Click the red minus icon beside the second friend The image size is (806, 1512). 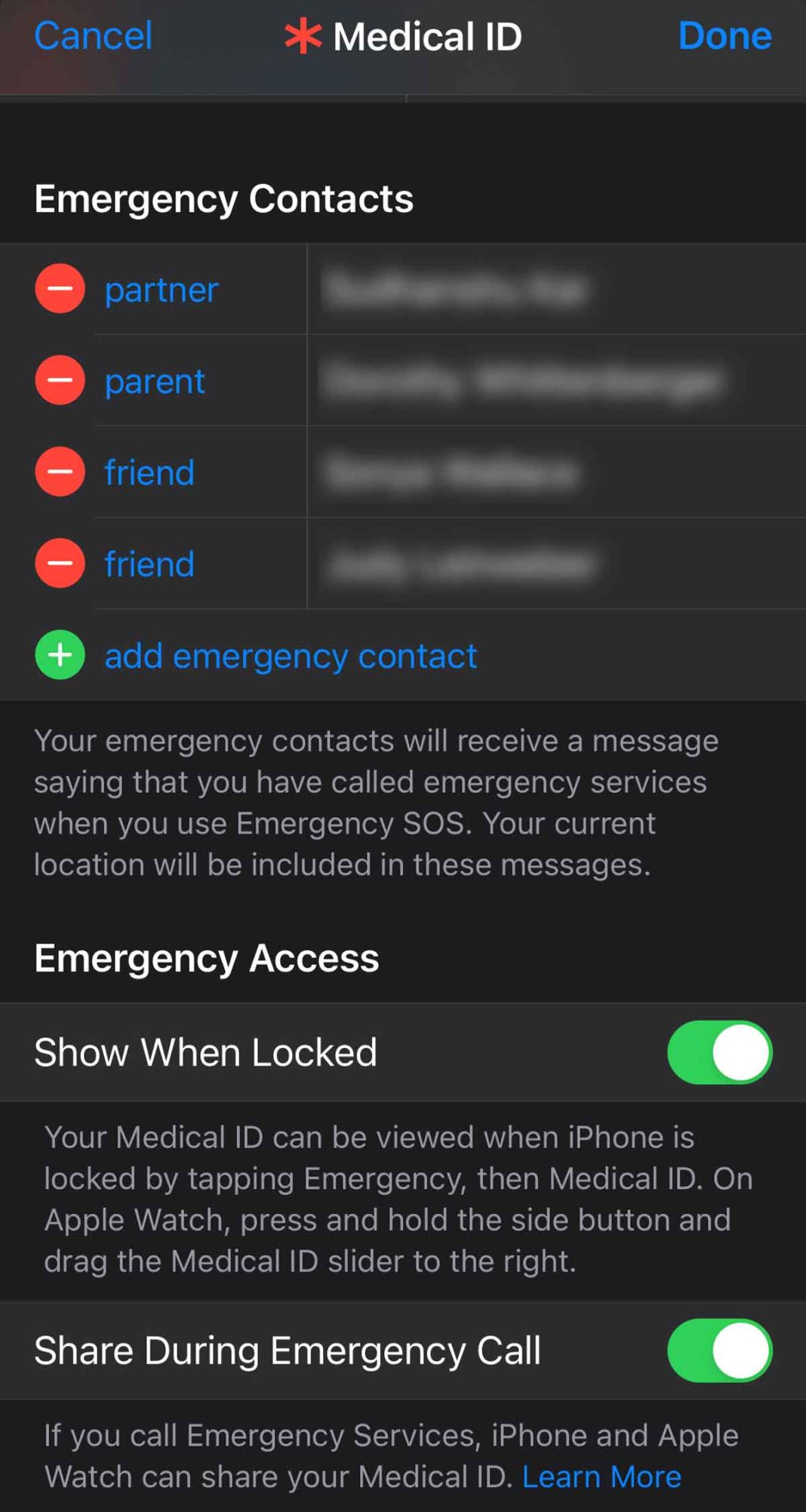point(59,564)
